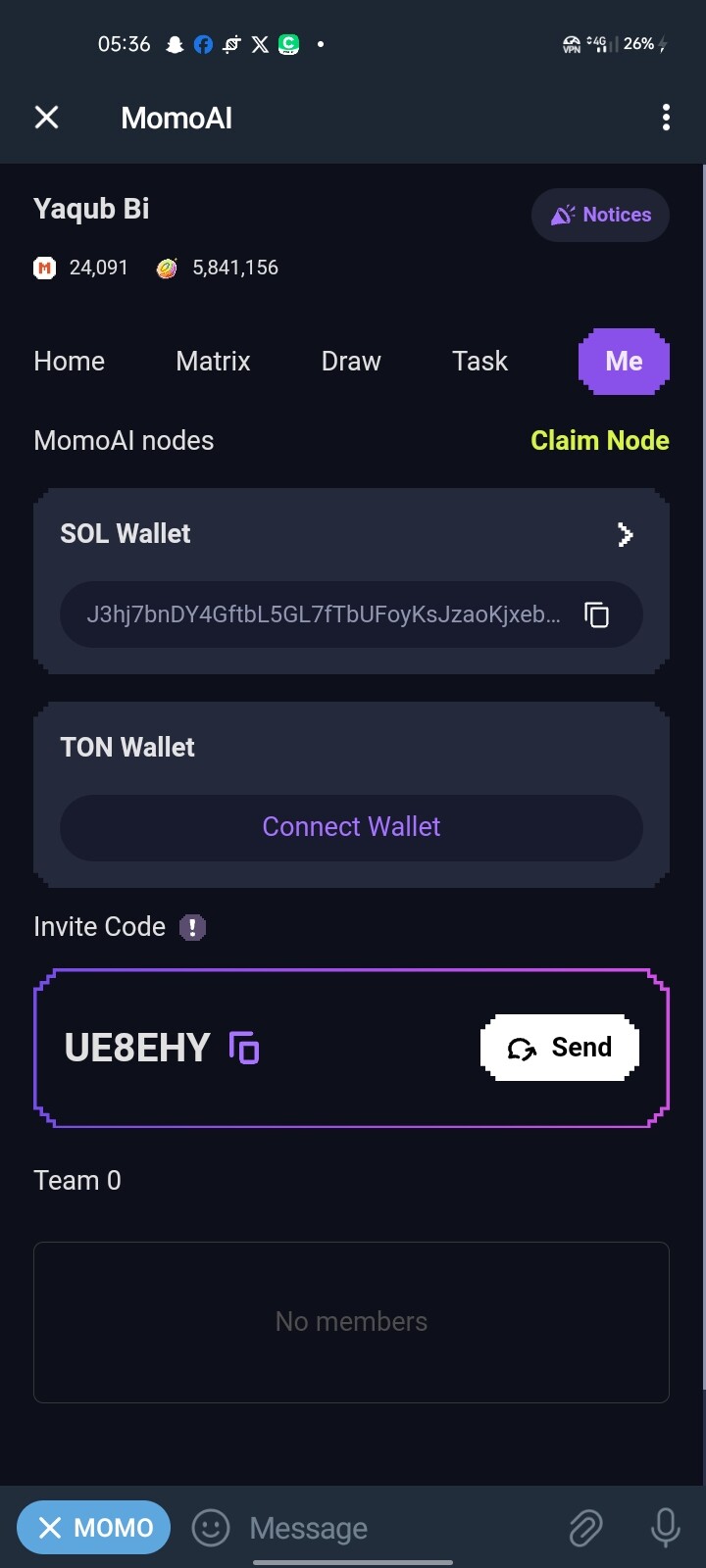Switch to the Home tab
This screenshot has width=706, height=1568.
[x=69, y=362]
